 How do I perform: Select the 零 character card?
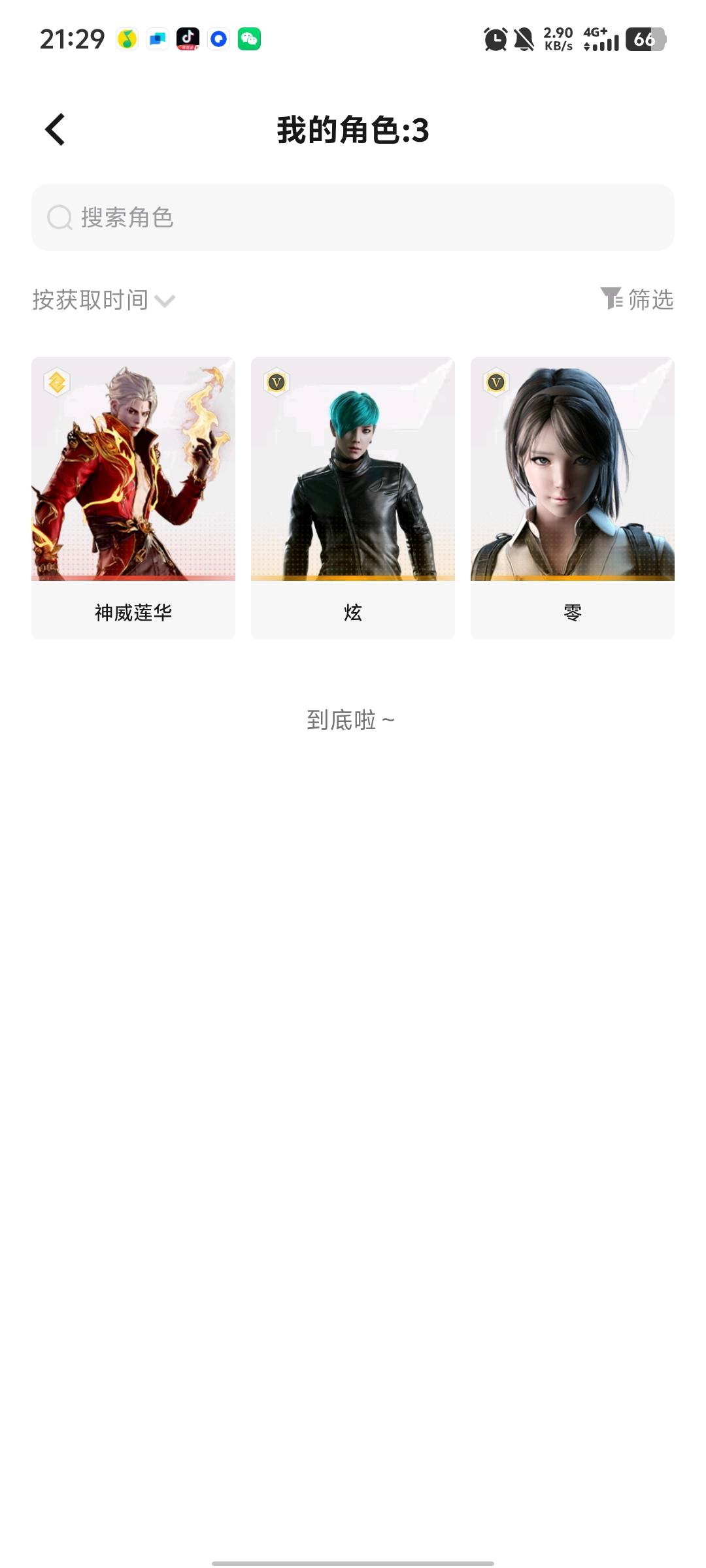pyautogui.click(x=573, y=497)
